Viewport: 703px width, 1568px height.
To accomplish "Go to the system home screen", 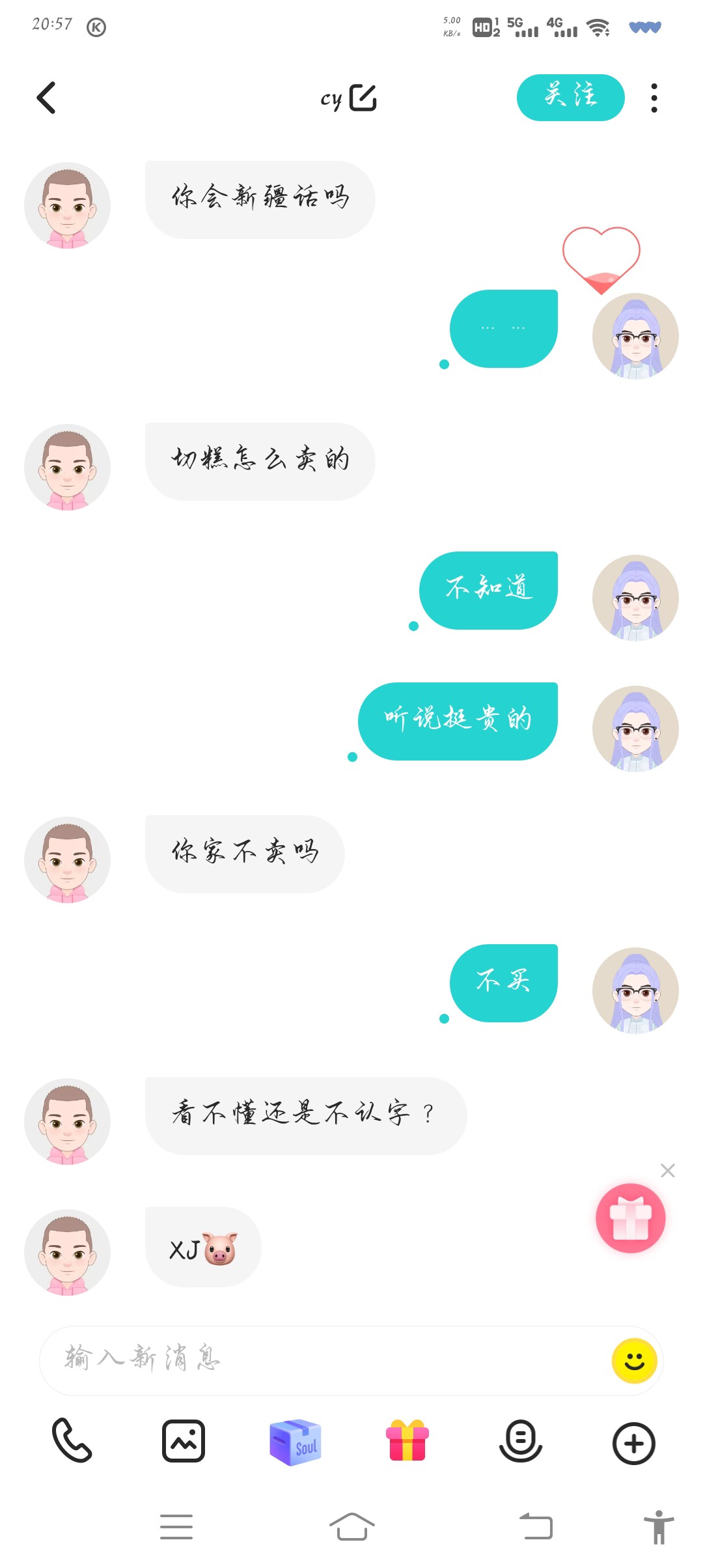I will [351, 1526].
